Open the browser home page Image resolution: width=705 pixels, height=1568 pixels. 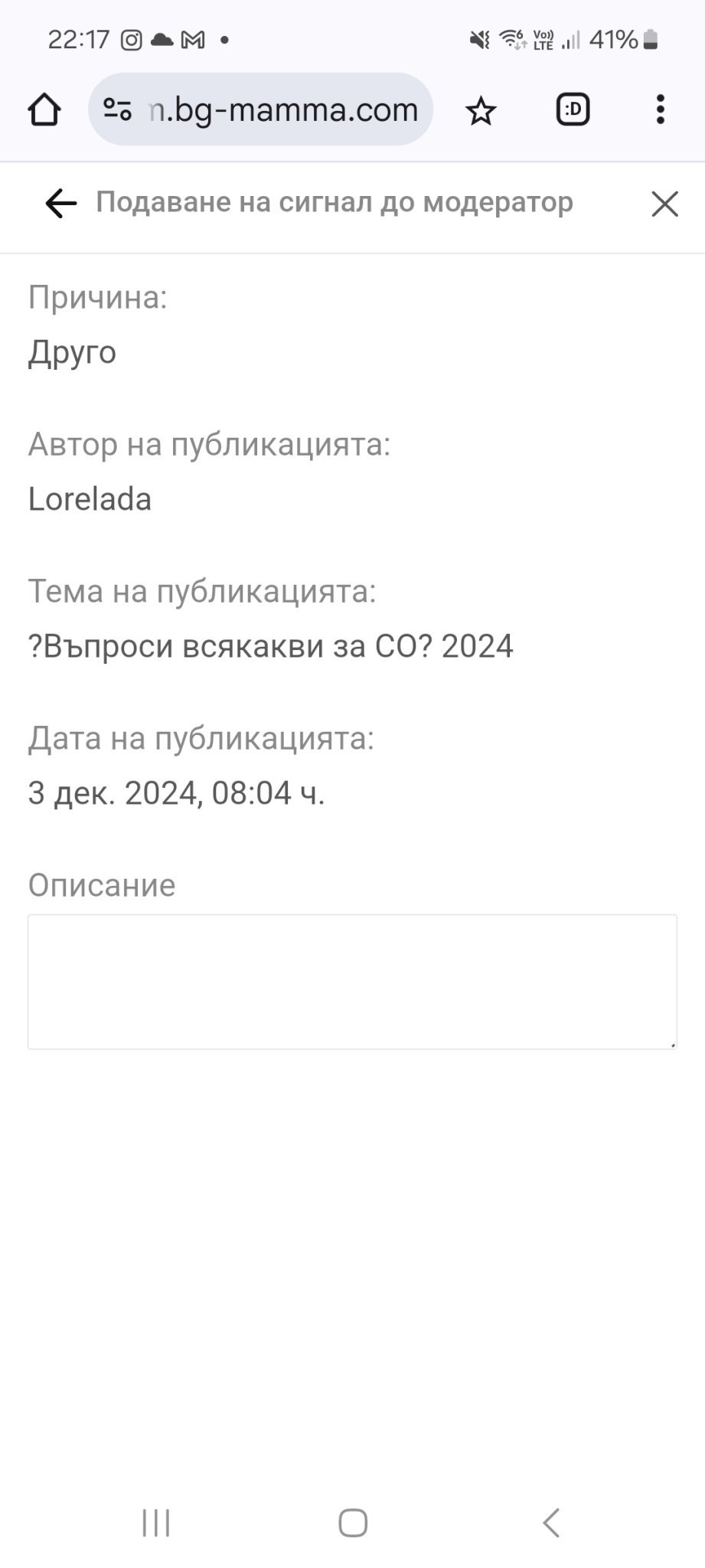pos(44,110)
